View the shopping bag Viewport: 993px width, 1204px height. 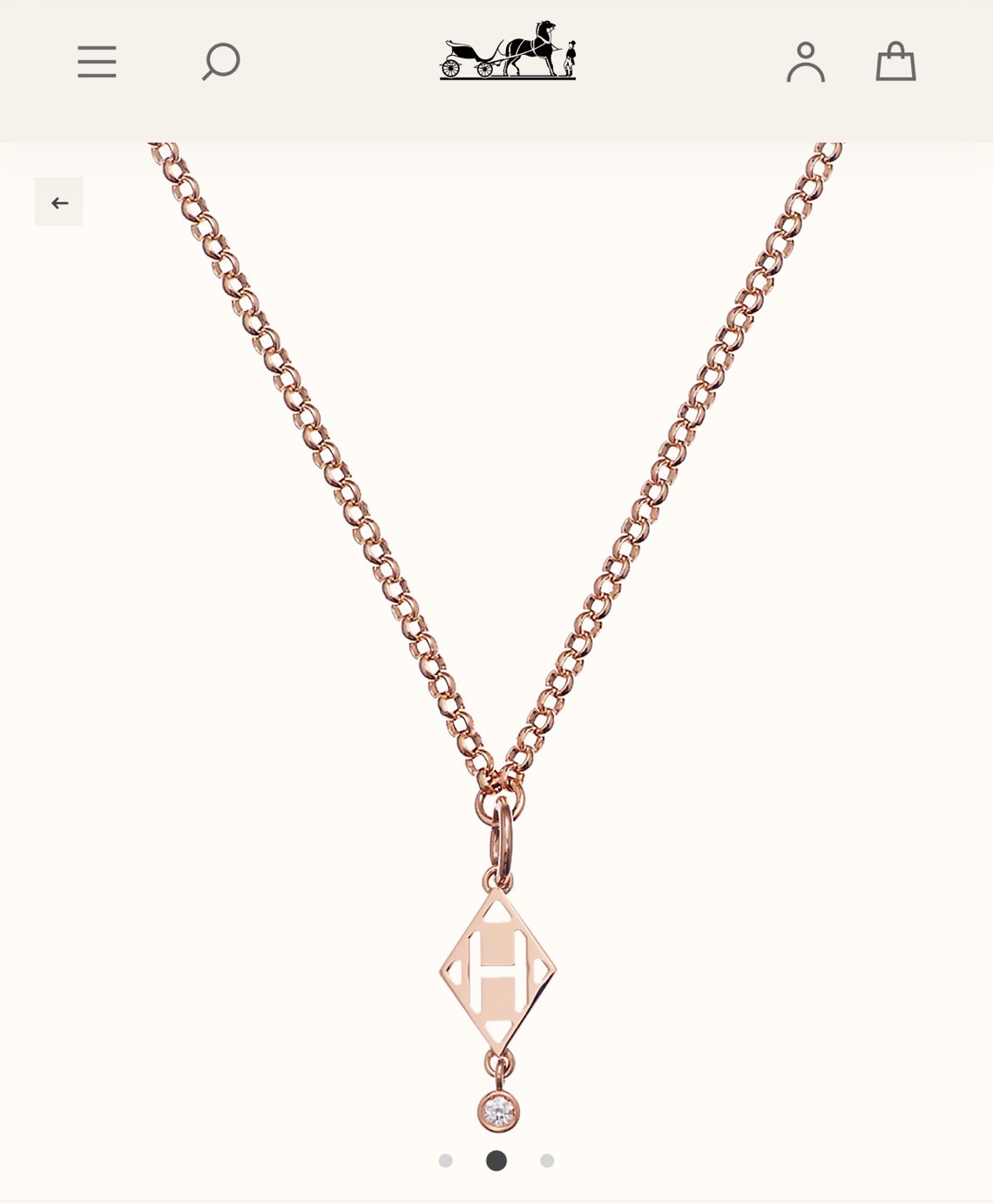coord(895,62)
